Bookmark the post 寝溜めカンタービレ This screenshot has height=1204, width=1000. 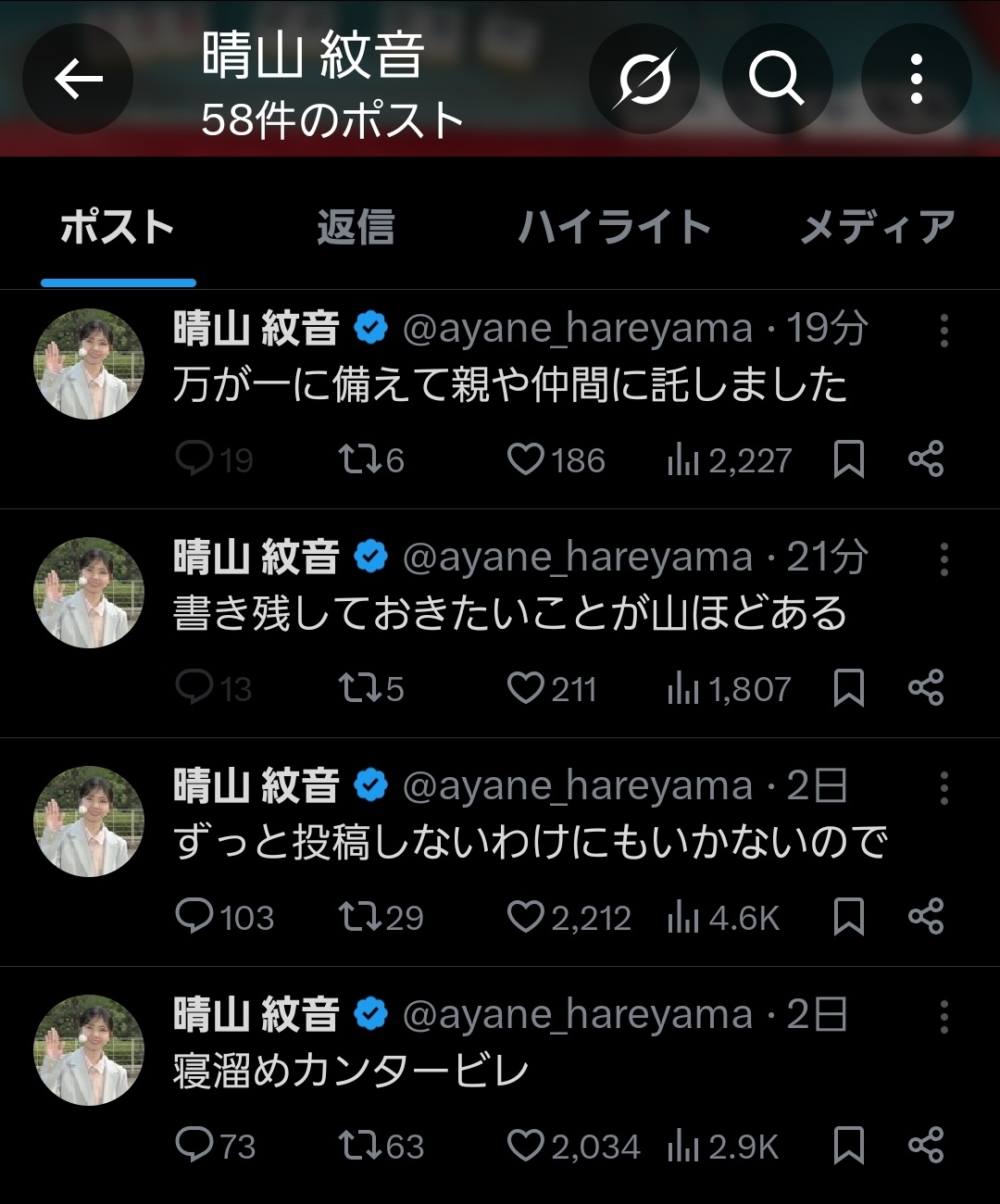coord(848,1146)
